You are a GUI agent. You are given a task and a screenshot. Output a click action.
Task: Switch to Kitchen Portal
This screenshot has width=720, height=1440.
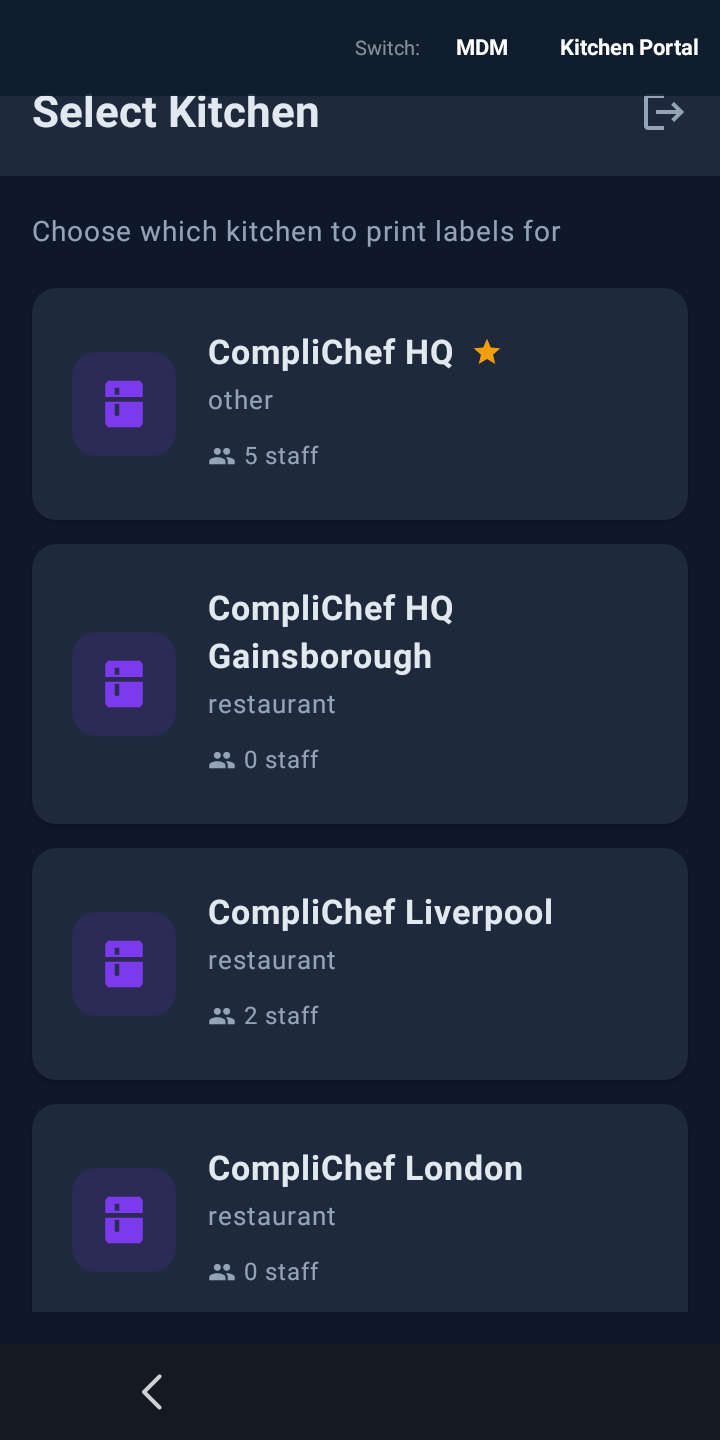click(x=629, y=47)
